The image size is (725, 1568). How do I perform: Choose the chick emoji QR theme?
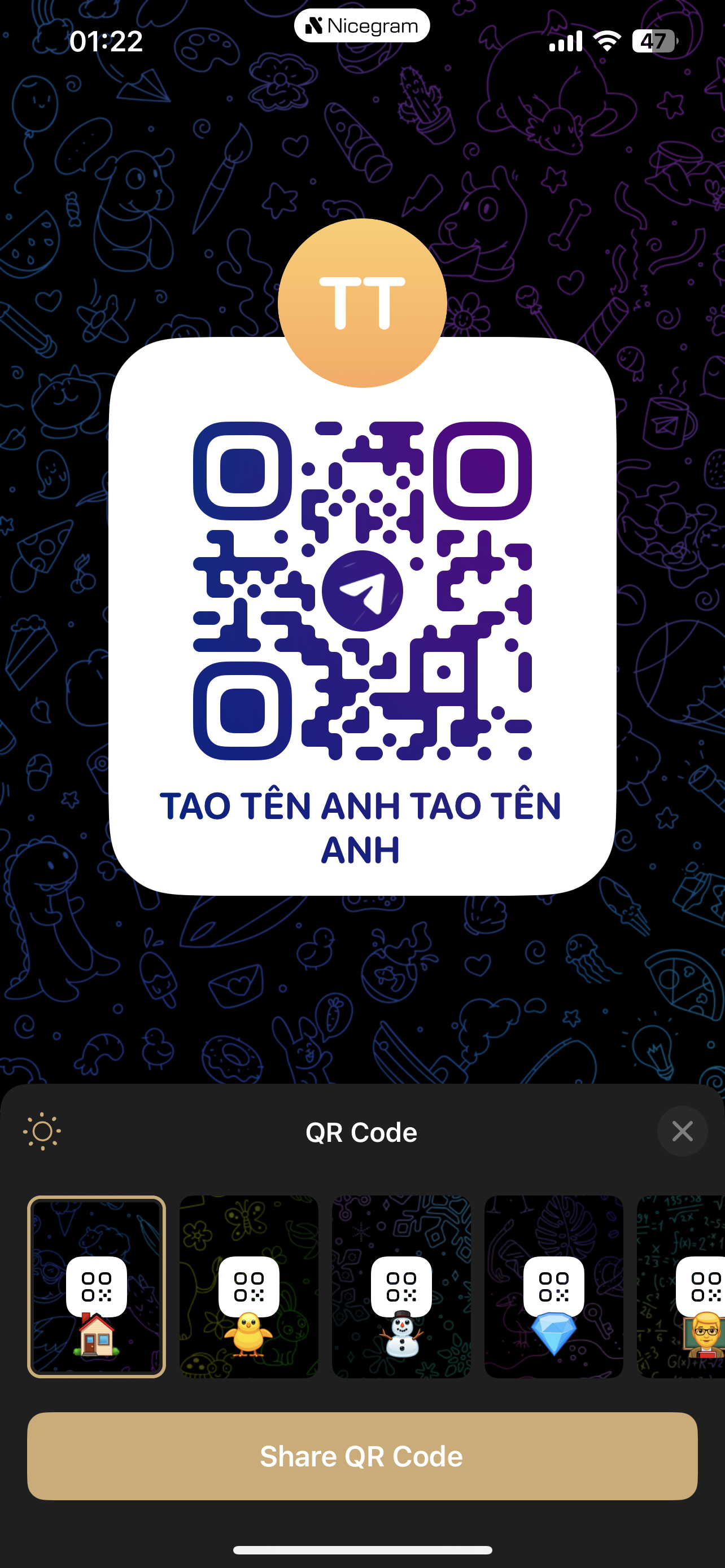(248, 1287)
